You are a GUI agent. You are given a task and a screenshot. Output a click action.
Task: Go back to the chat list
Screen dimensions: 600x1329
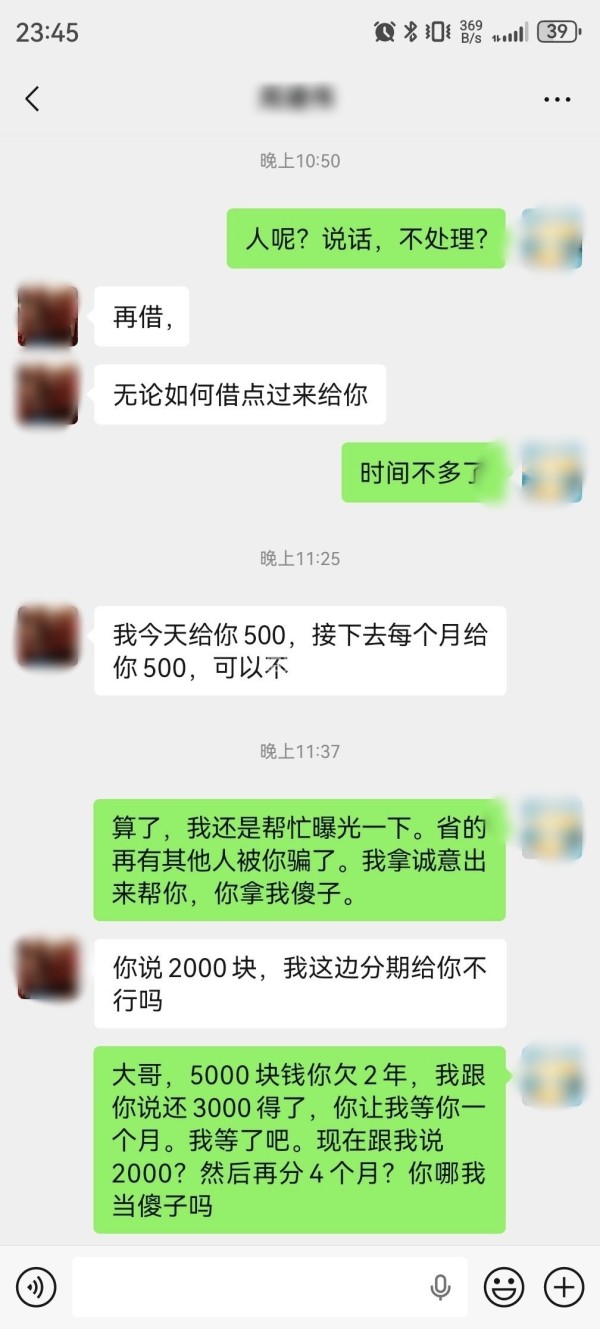[x=33, y=98]
